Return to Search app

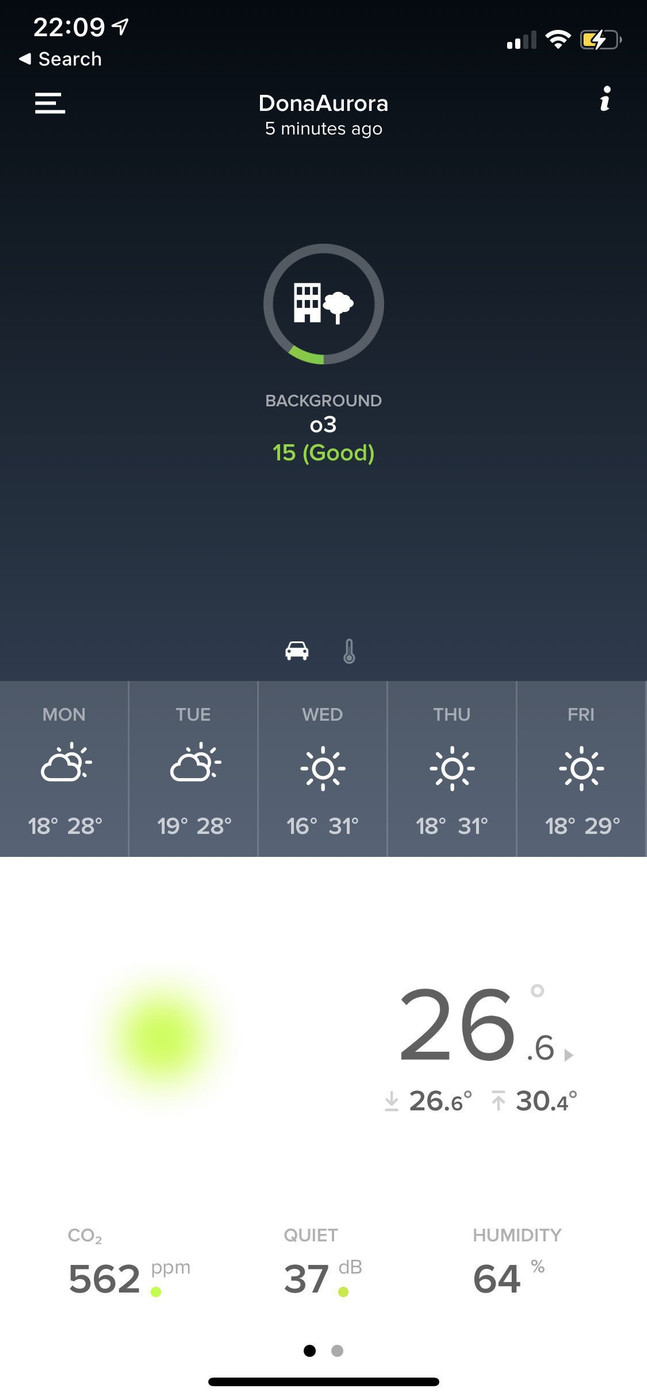click(60, 59)
